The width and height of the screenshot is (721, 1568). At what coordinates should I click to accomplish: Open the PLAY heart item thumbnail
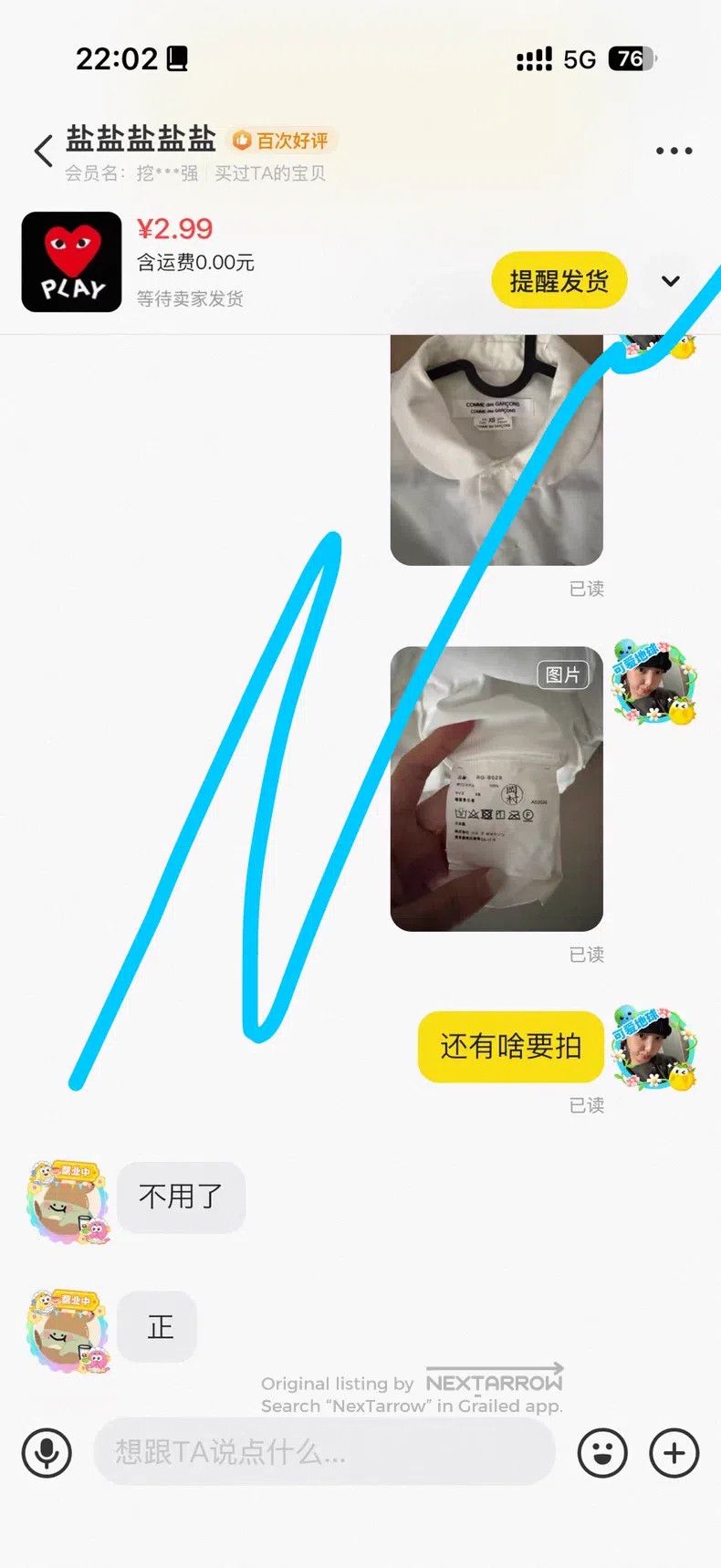72,262
